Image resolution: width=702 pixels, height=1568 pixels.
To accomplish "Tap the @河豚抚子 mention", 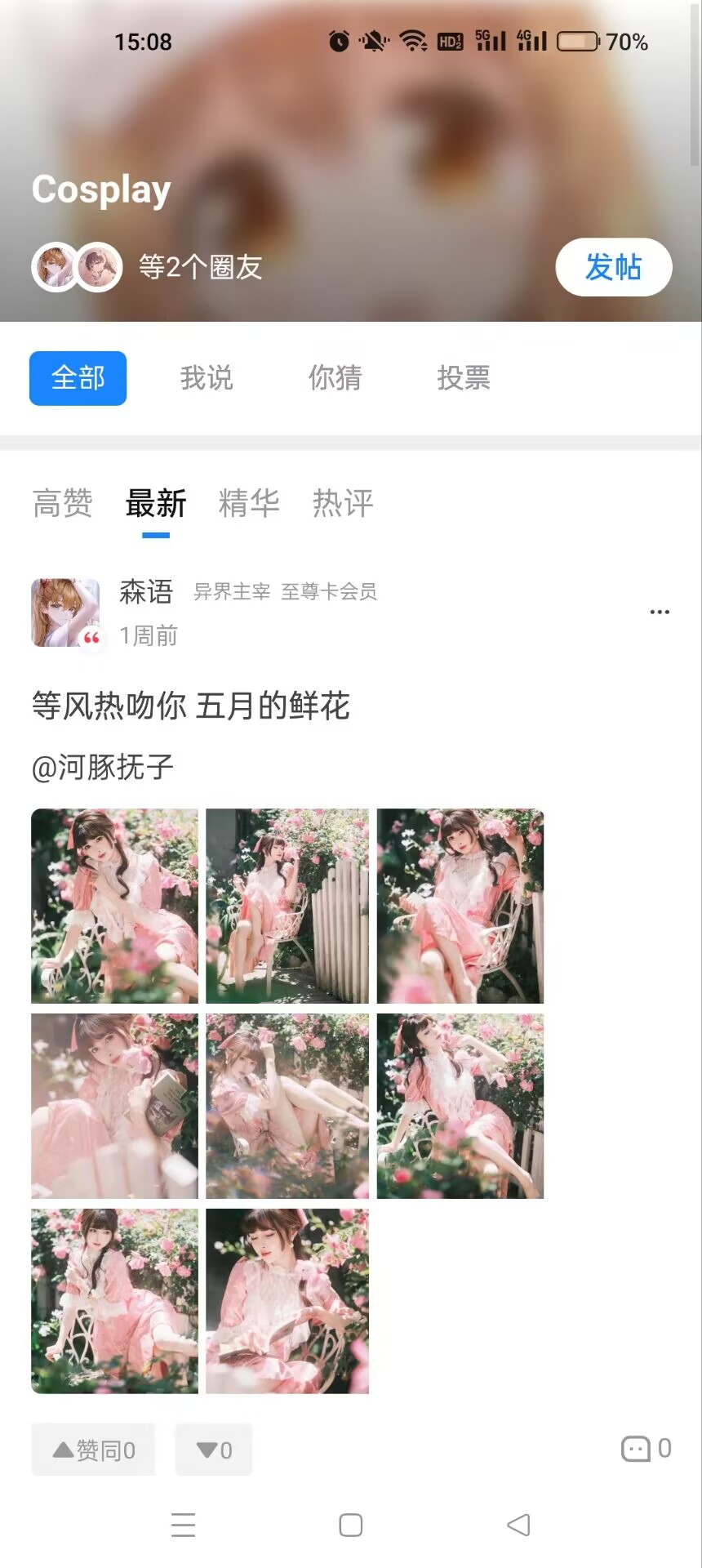I will [x=103, y=768].
